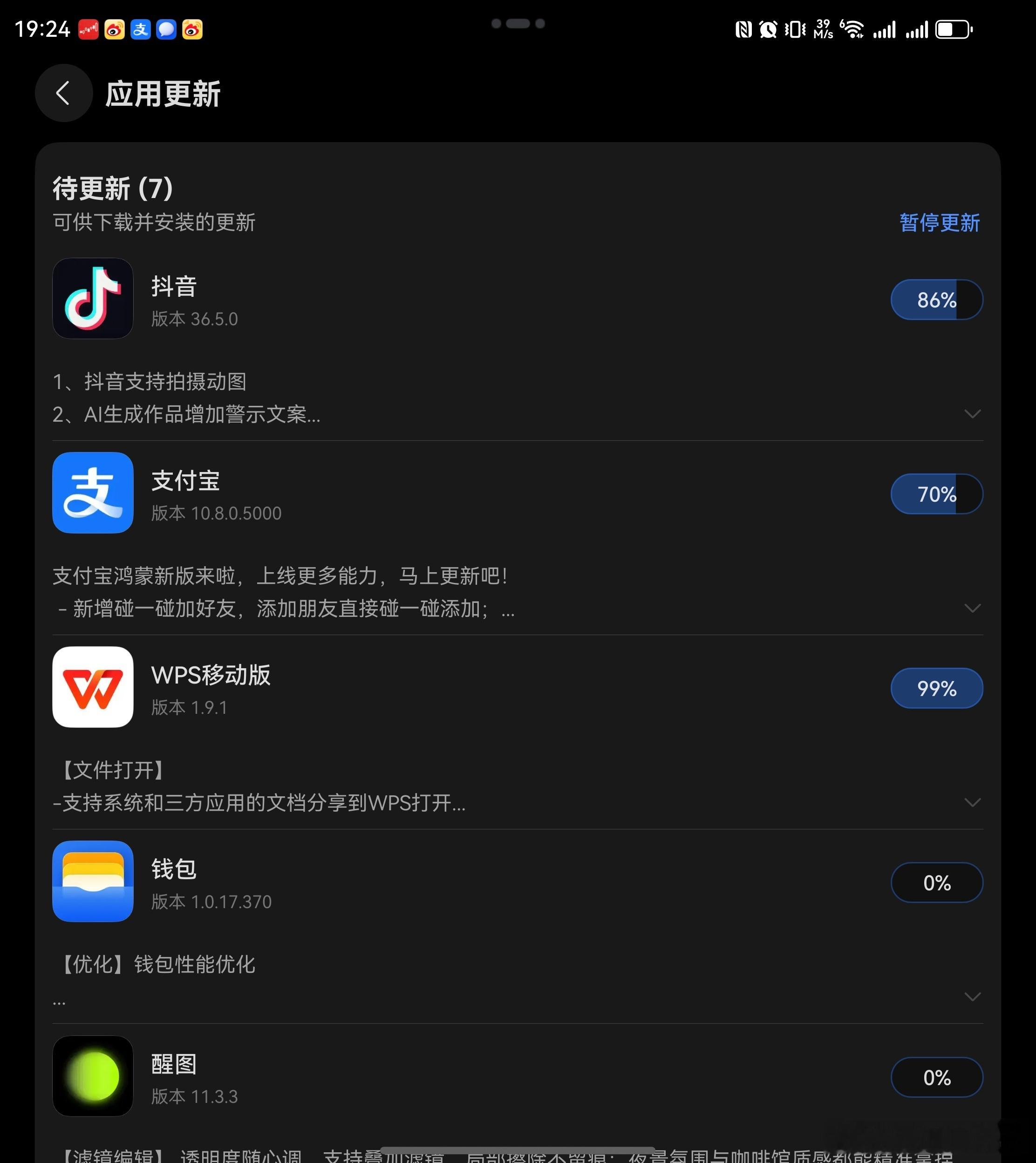
Task: Open the 抖音 app icon
Action: pos(93,298)
